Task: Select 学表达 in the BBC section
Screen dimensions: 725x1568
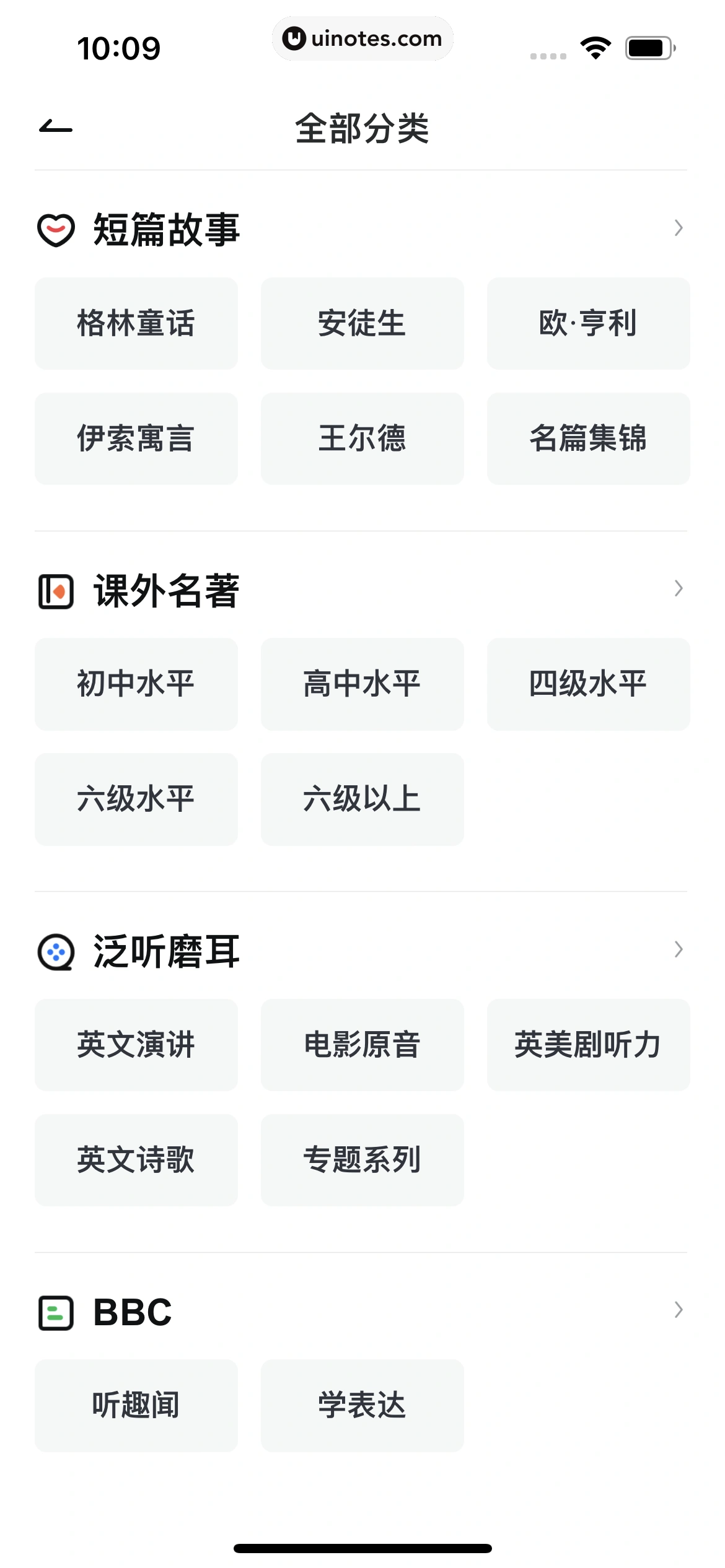Action: [362, 1405]
